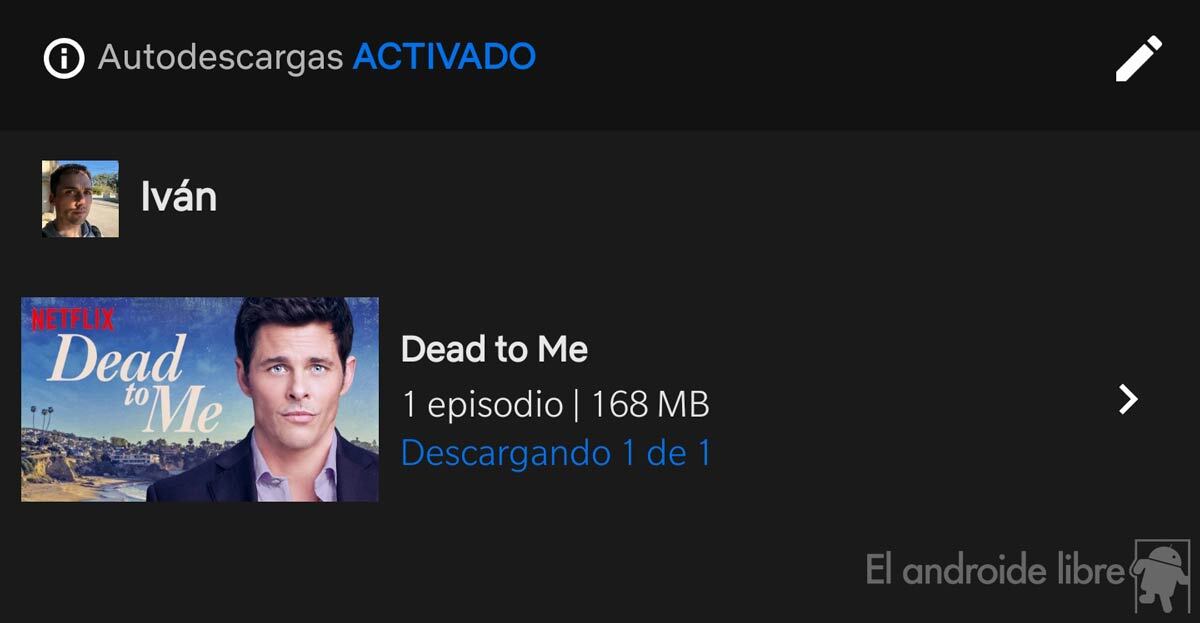Tap the pencil edit icon
The height and width of the screenshot is (623, 1200).
coord(1138,58)
